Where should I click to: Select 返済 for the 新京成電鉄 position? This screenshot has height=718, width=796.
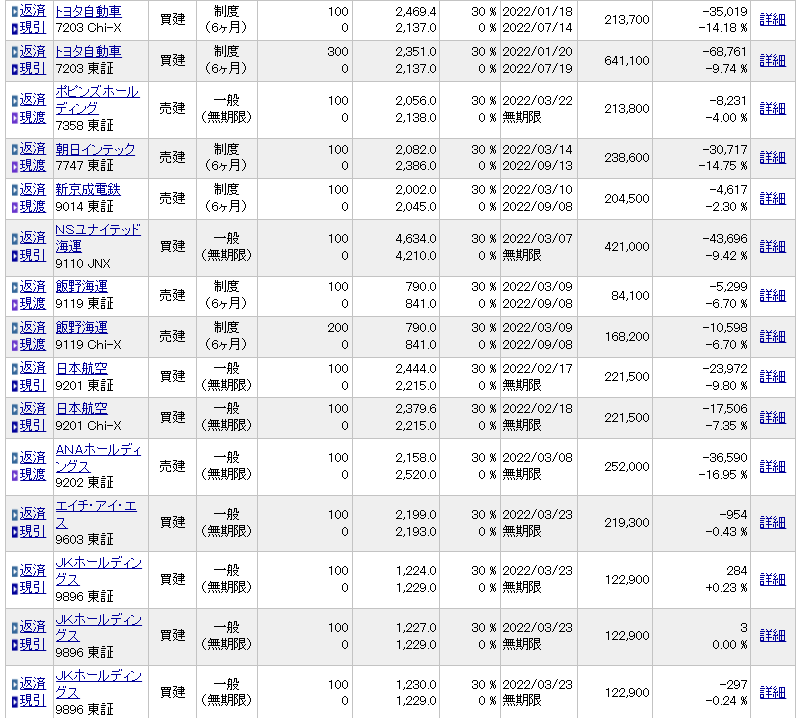click(32, 189)
